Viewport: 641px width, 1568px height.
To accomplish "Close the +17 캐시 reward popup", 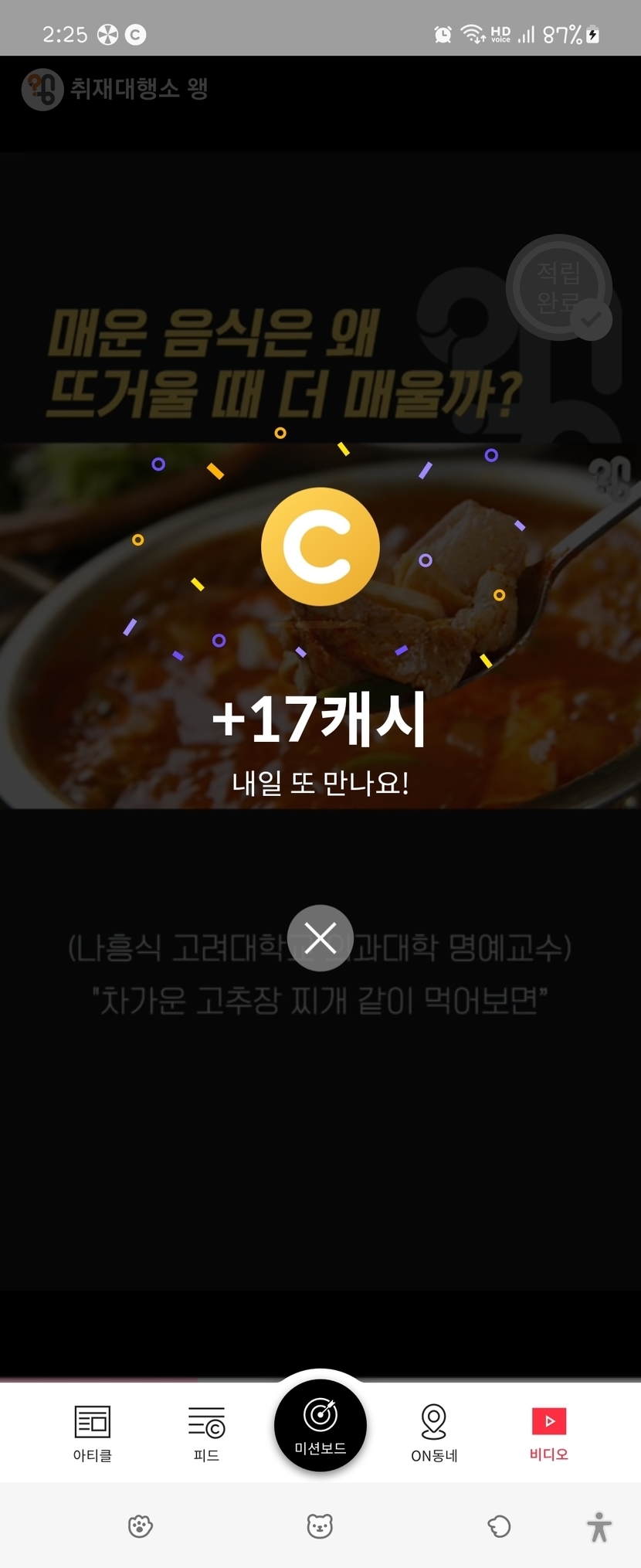I will 320,938.
